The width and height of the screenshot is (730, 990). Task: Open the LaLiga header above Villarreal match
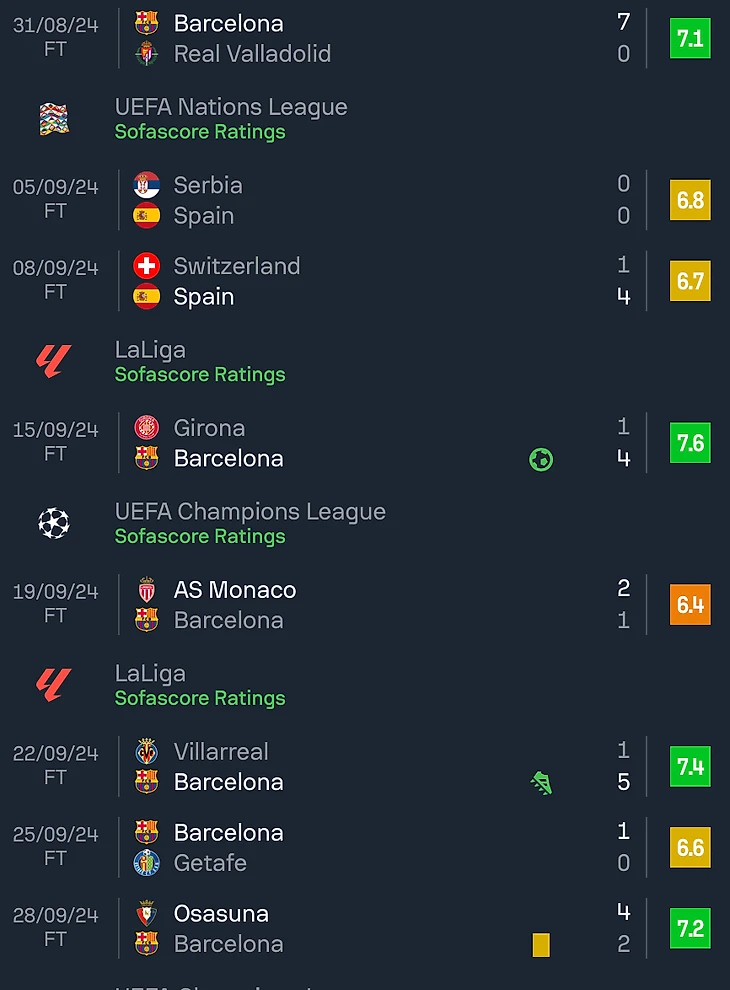(x=200, y=685)
